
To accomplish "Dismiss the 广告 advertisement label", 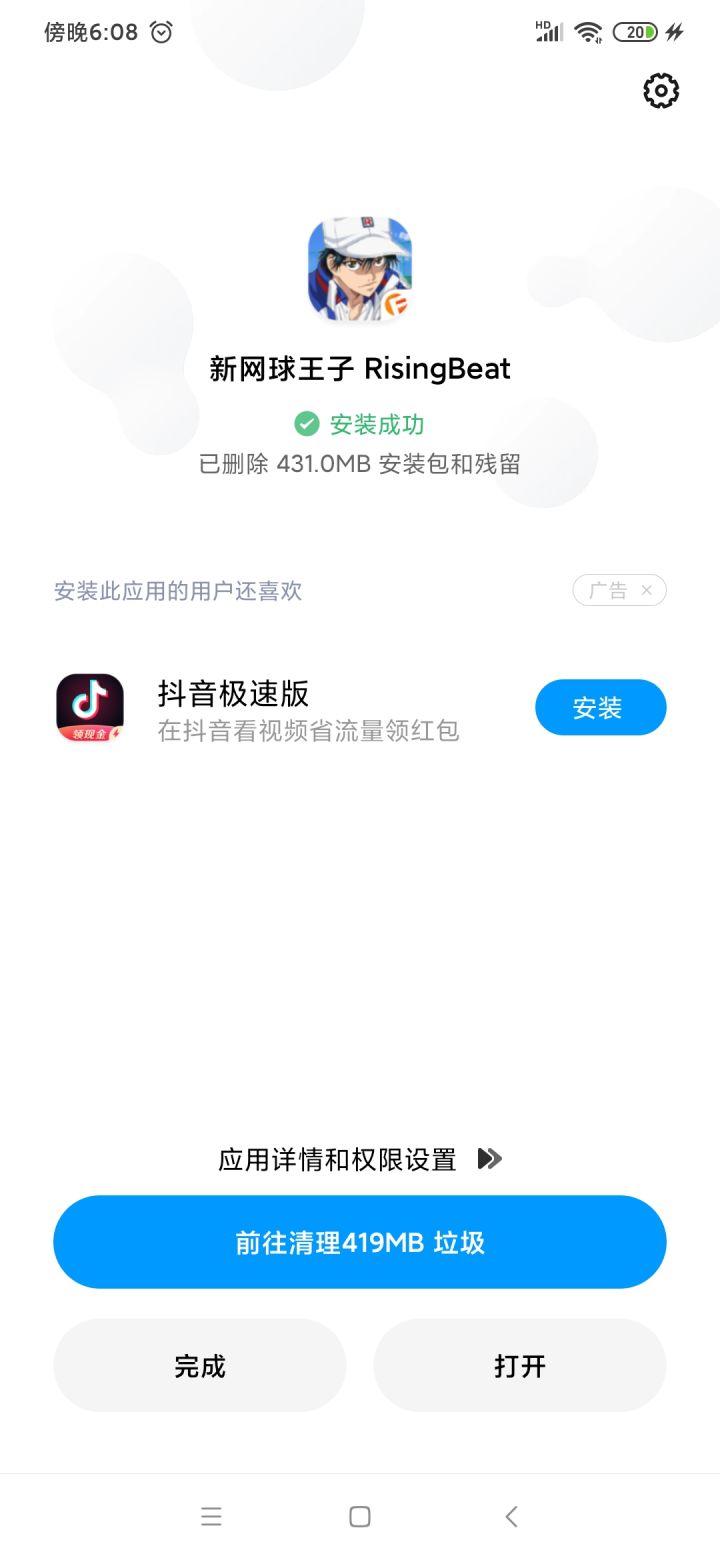I will pyautogui.click(x=648, y=590).
